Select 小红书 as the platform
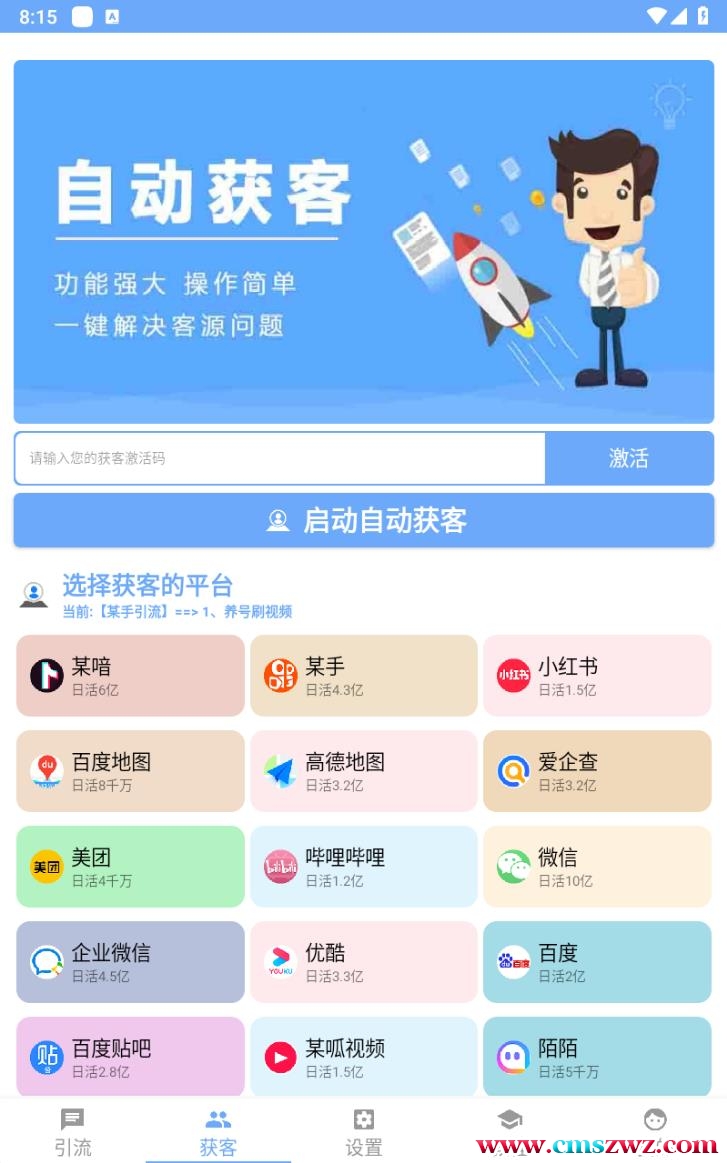Viewport: 727px width, 1163px height. tap(597, 676)
